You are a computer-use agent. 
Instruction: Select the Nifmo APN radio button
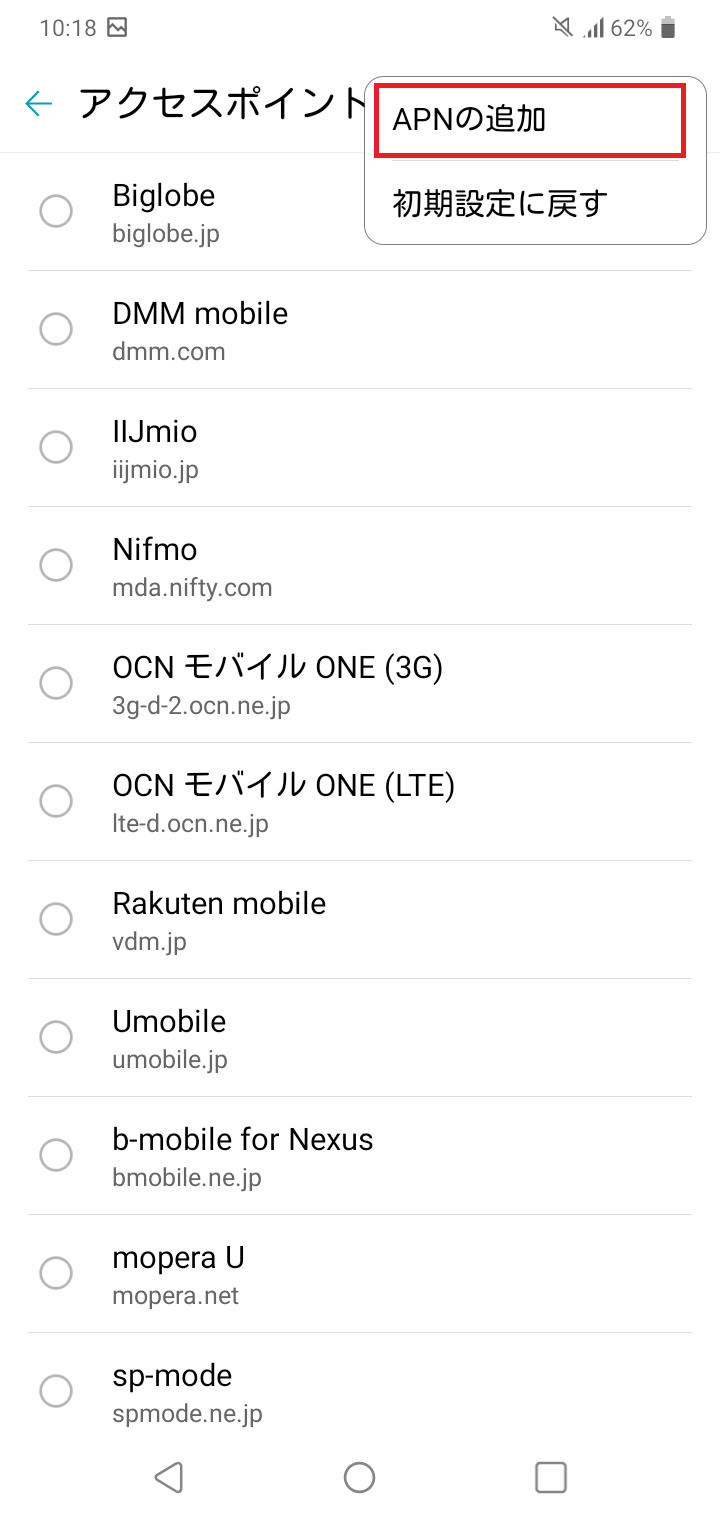pyautogui.click(x=56, y=564)
